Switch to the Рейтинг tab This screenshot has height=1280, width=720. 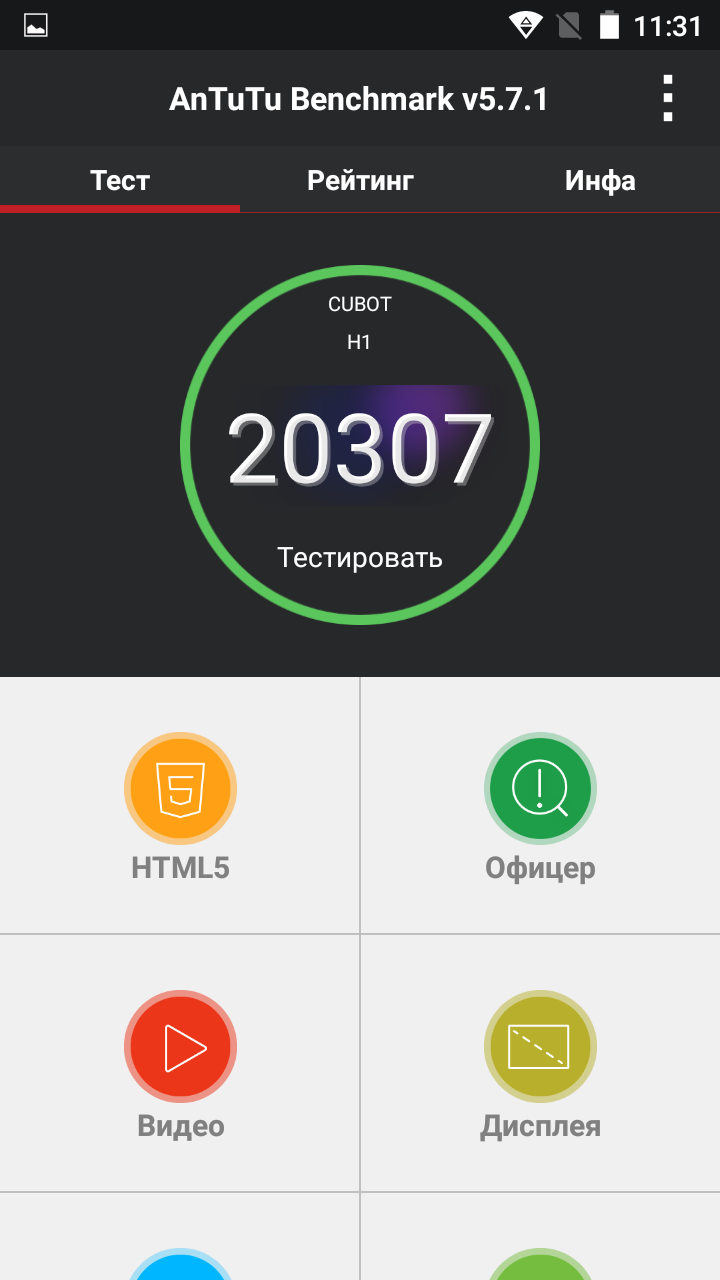pyautogui.click(x=360, y=181)
